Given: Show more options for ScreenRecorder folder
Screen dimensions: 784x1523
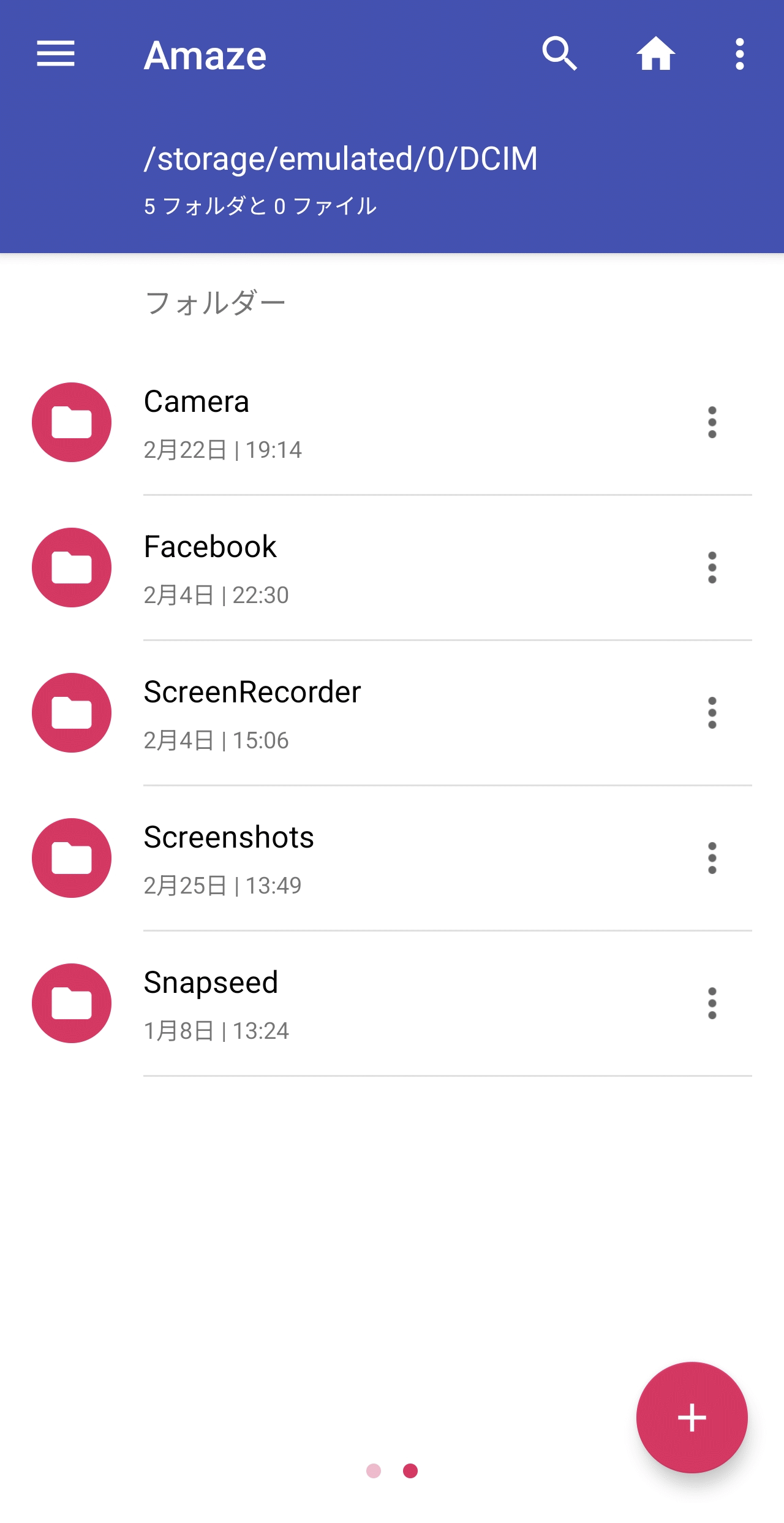Looking at the screenshot, I should click(712, 713).
